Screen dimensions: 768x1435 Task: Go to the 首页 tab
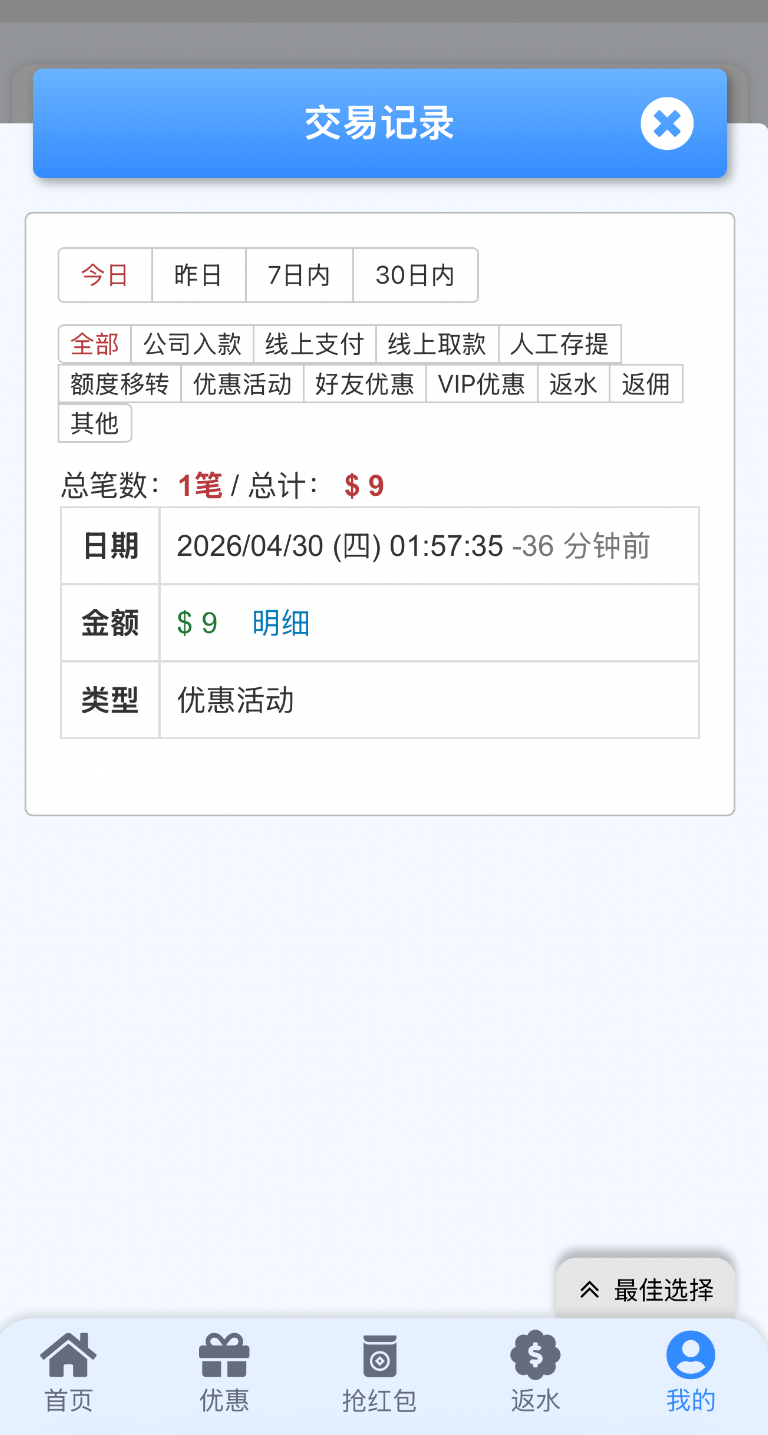(68, 1373)
